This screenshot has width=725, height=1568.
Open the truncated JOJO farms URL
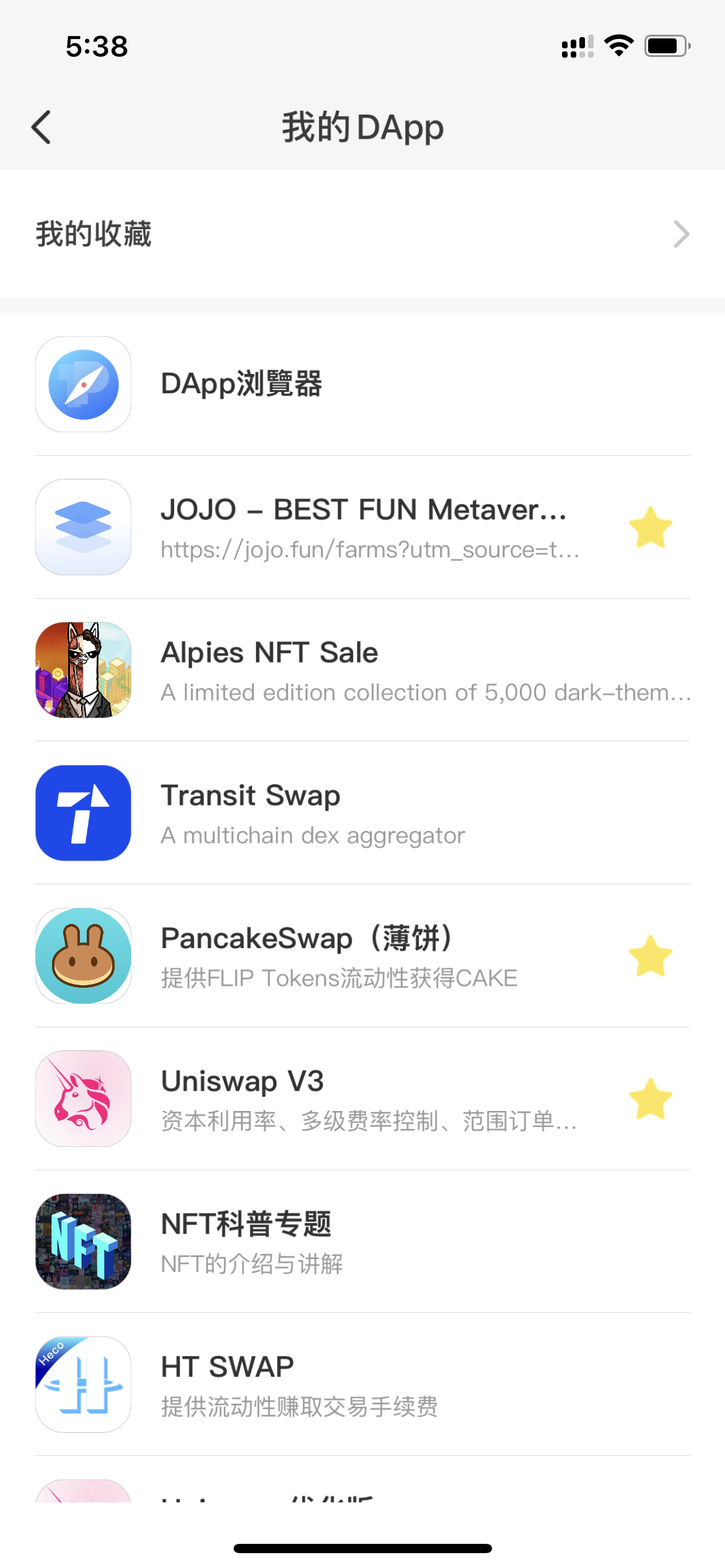tap(371, 550)
